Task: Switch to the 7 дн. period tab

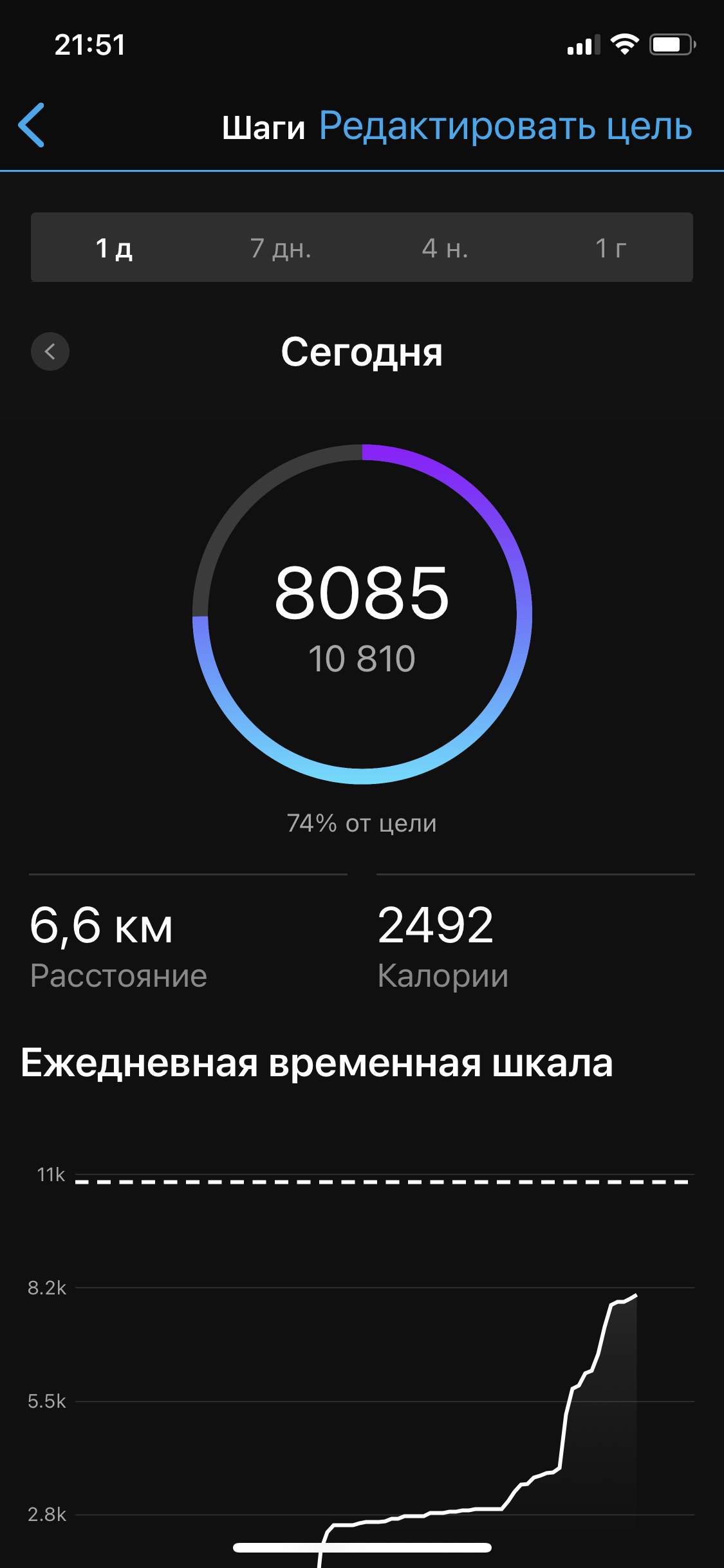Action: pos(281,247)
